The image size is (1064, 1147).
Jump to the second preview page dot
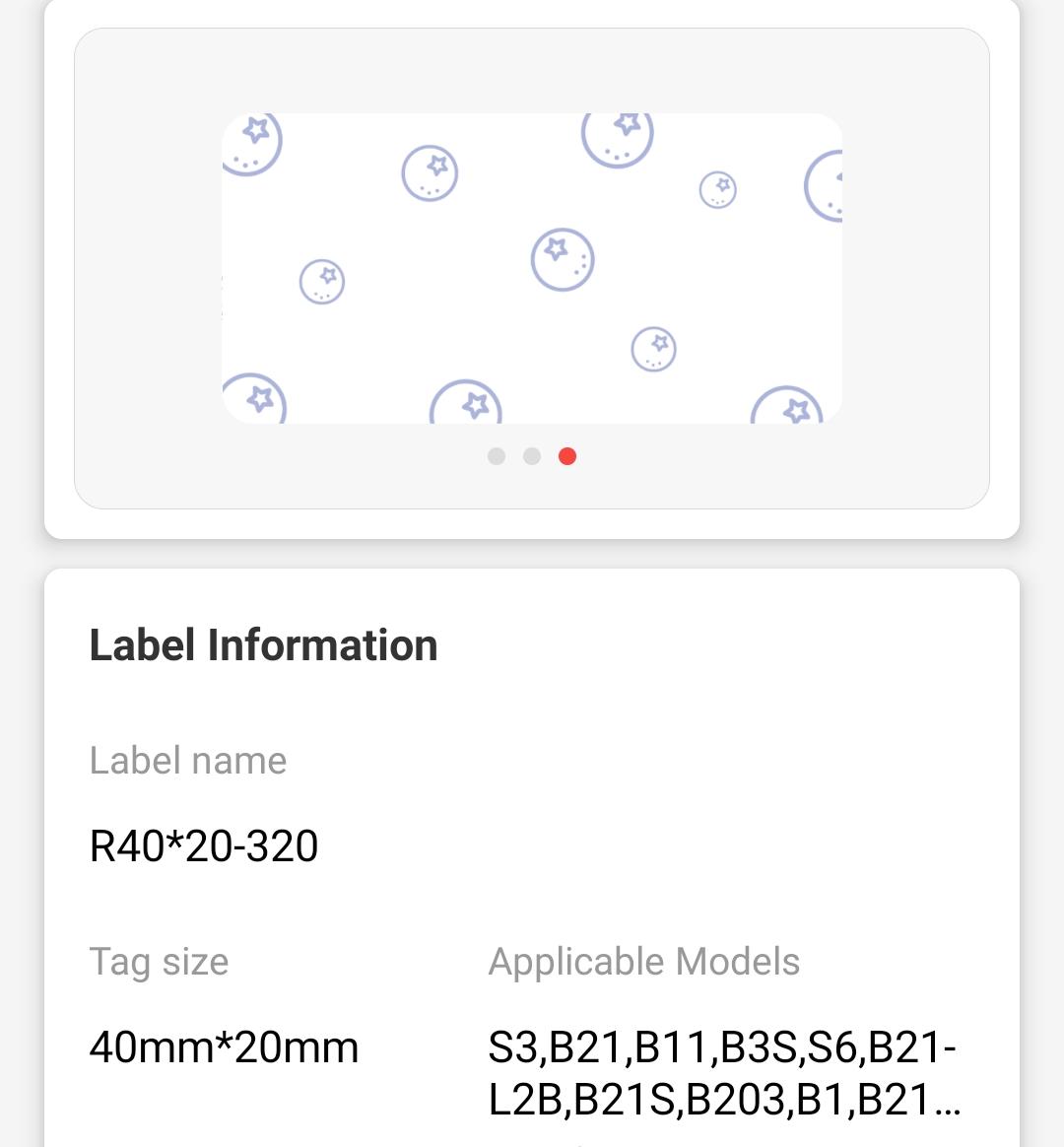click(x=532, y=456)
